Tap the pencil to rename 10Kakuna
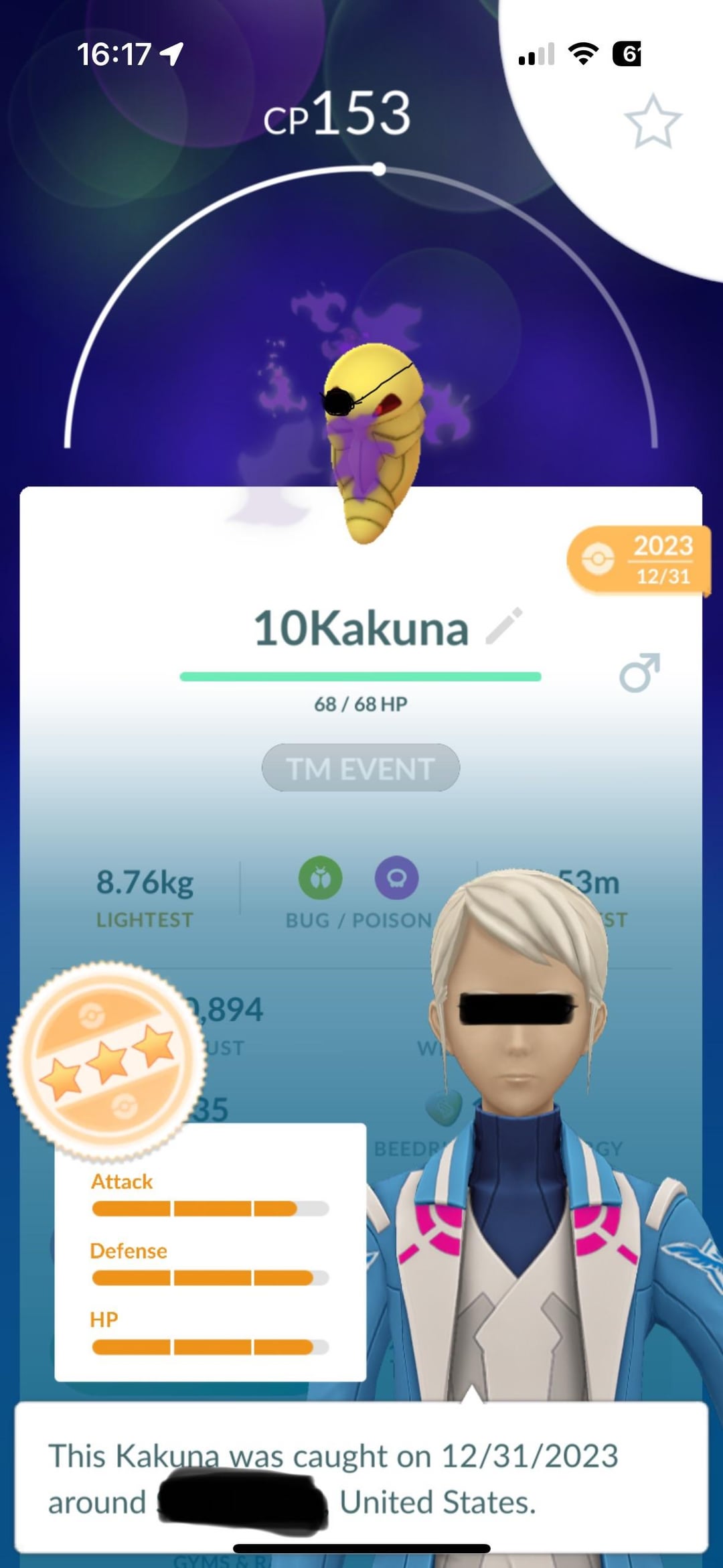The width and height of the screenshot is (723, 1568). [x=503, y=626]
